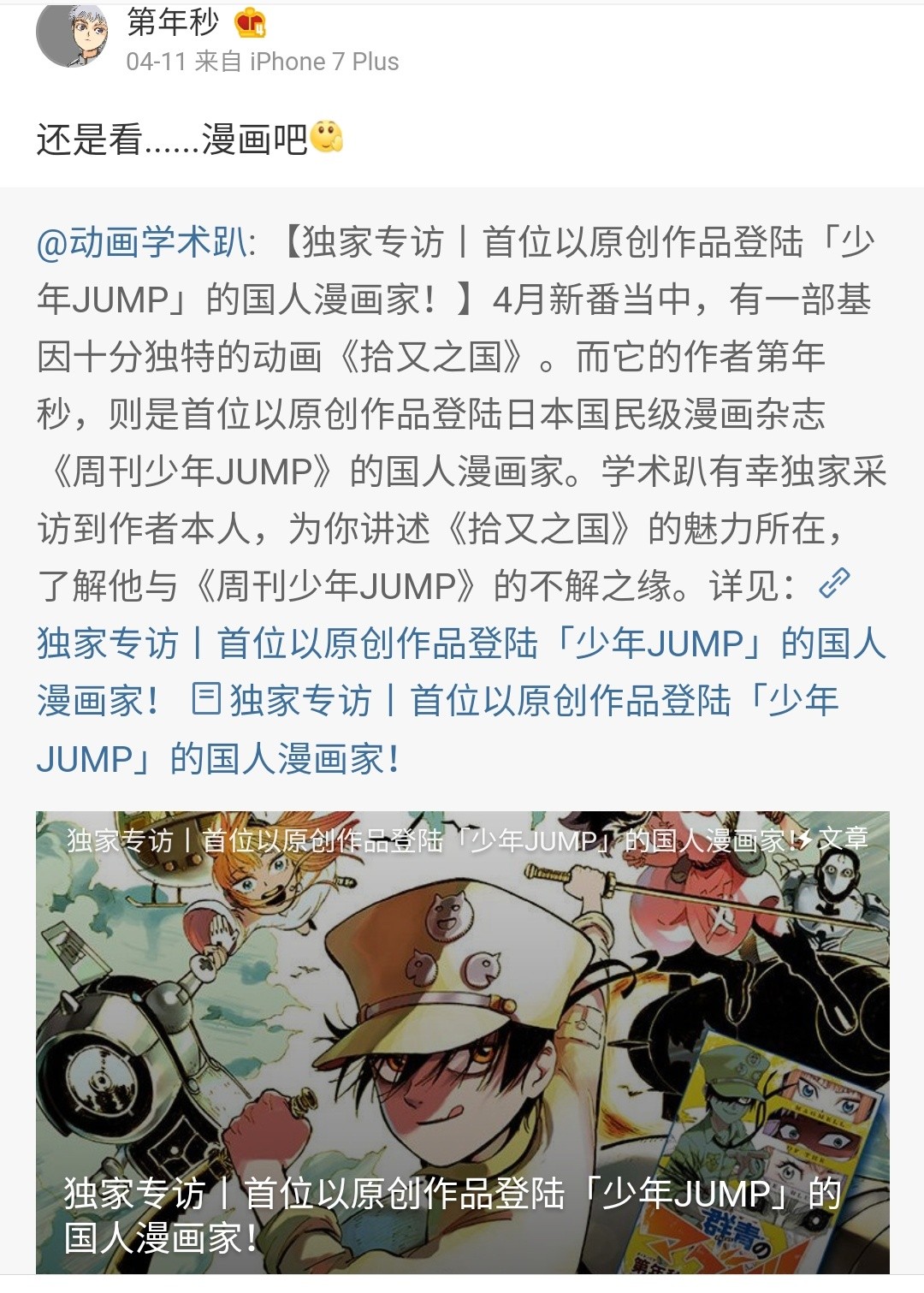Screen dimensions: 924x1293
Task: Open the username 第年秒
Action: [174, 23]
